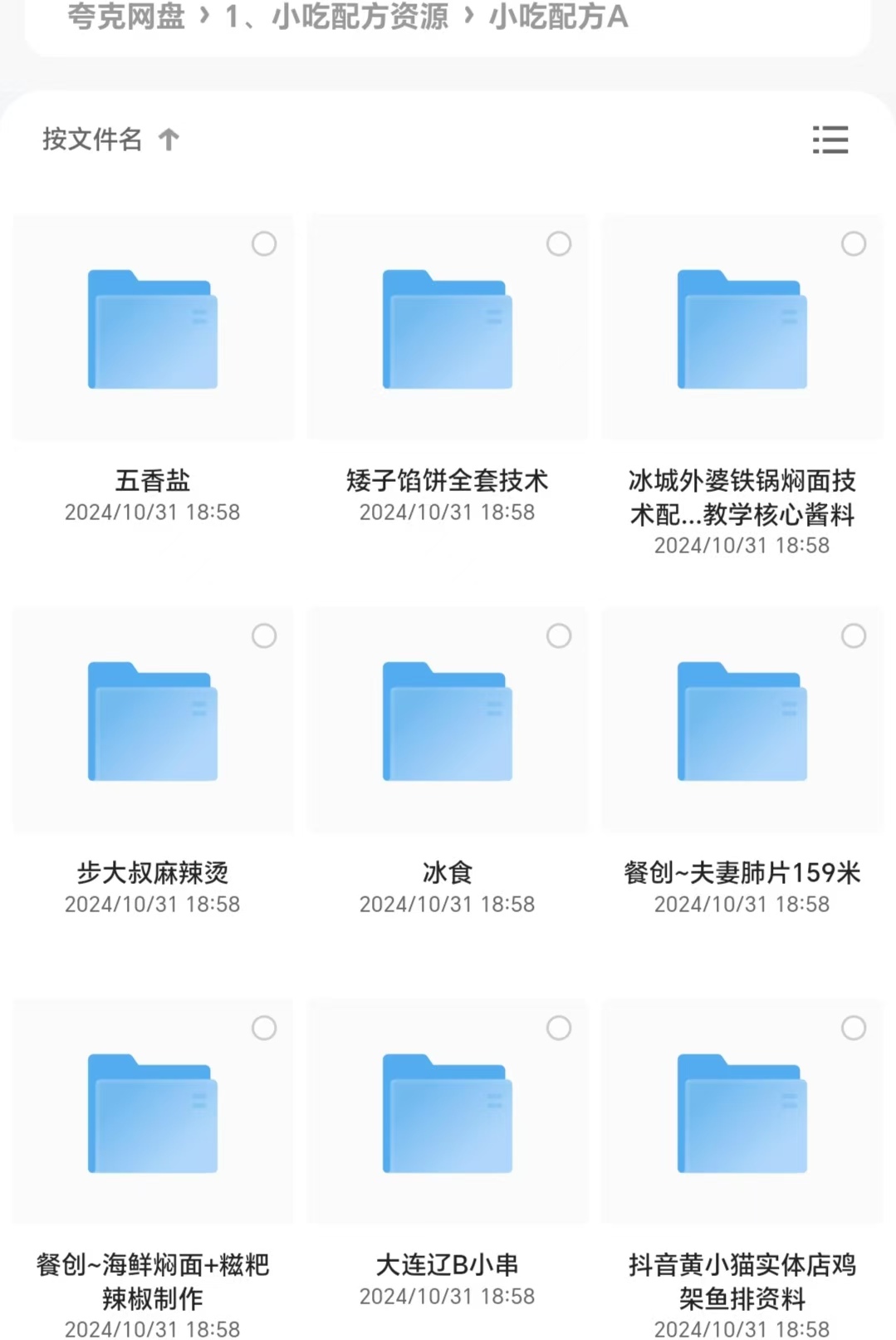This screenshot has height=1340, width=896.
Task: Select the 大连辽B小串 folder checkbox
Action: 559,1028
